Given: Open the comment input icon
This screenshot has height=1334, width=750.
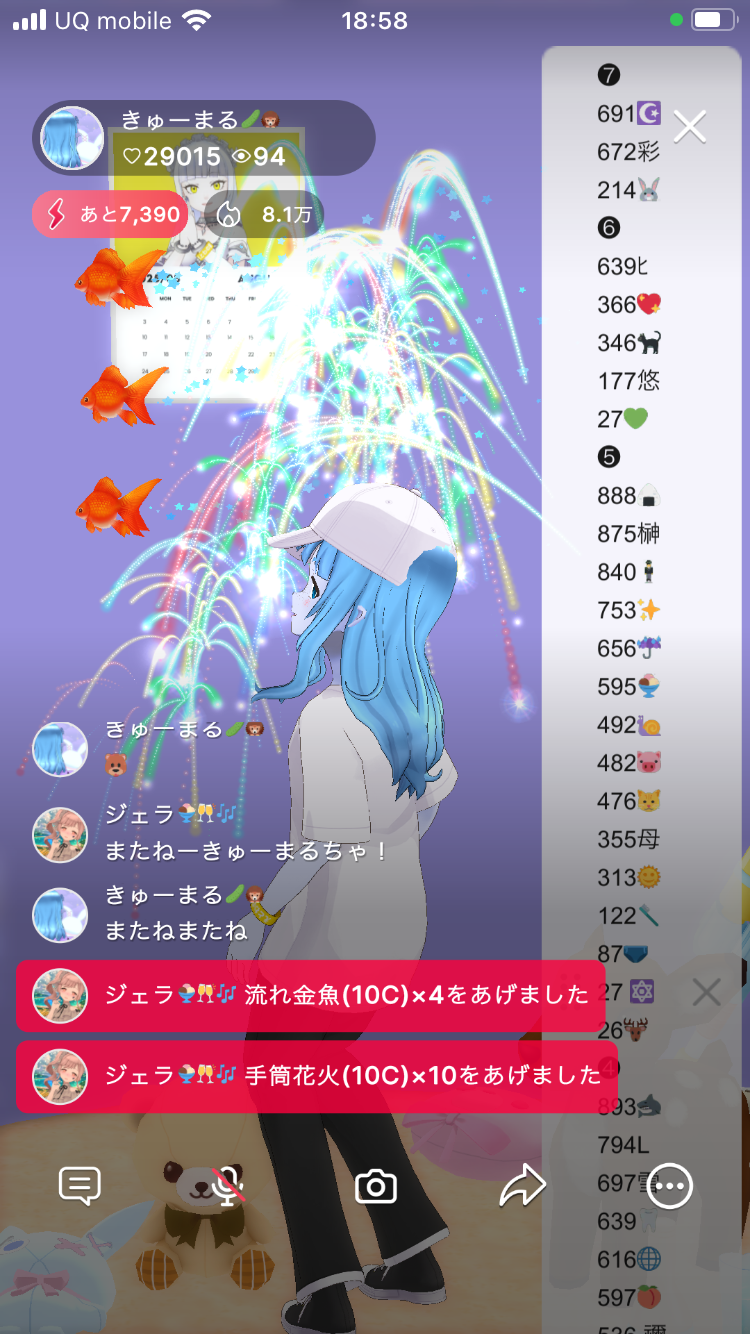Looking at the screenshot, I should tap(80, 1186).
